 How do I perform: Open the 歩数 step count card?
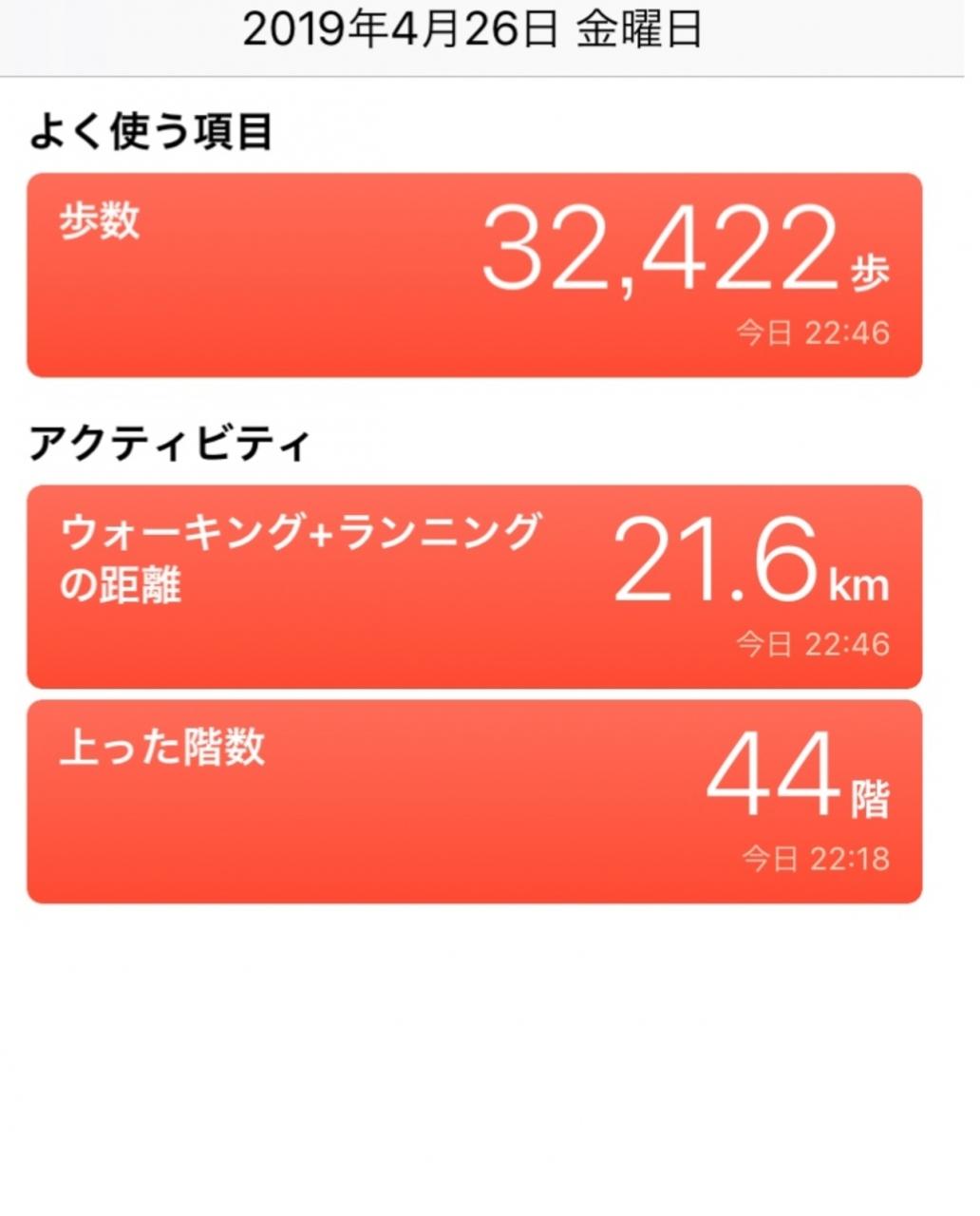pos(474,275)
